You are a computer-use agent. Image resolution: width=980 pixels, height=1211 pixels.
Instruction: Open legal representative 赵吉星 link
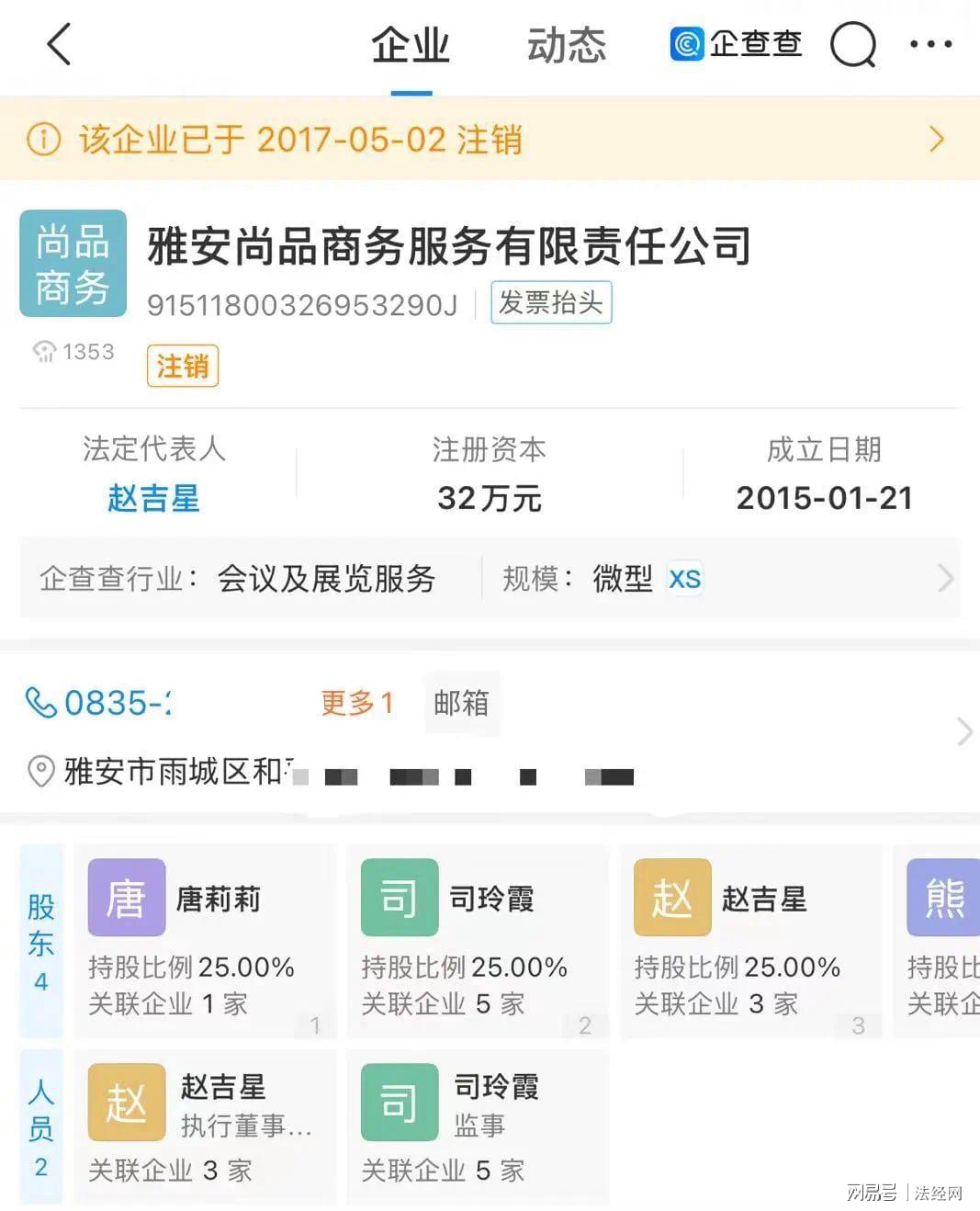(153, 498)
